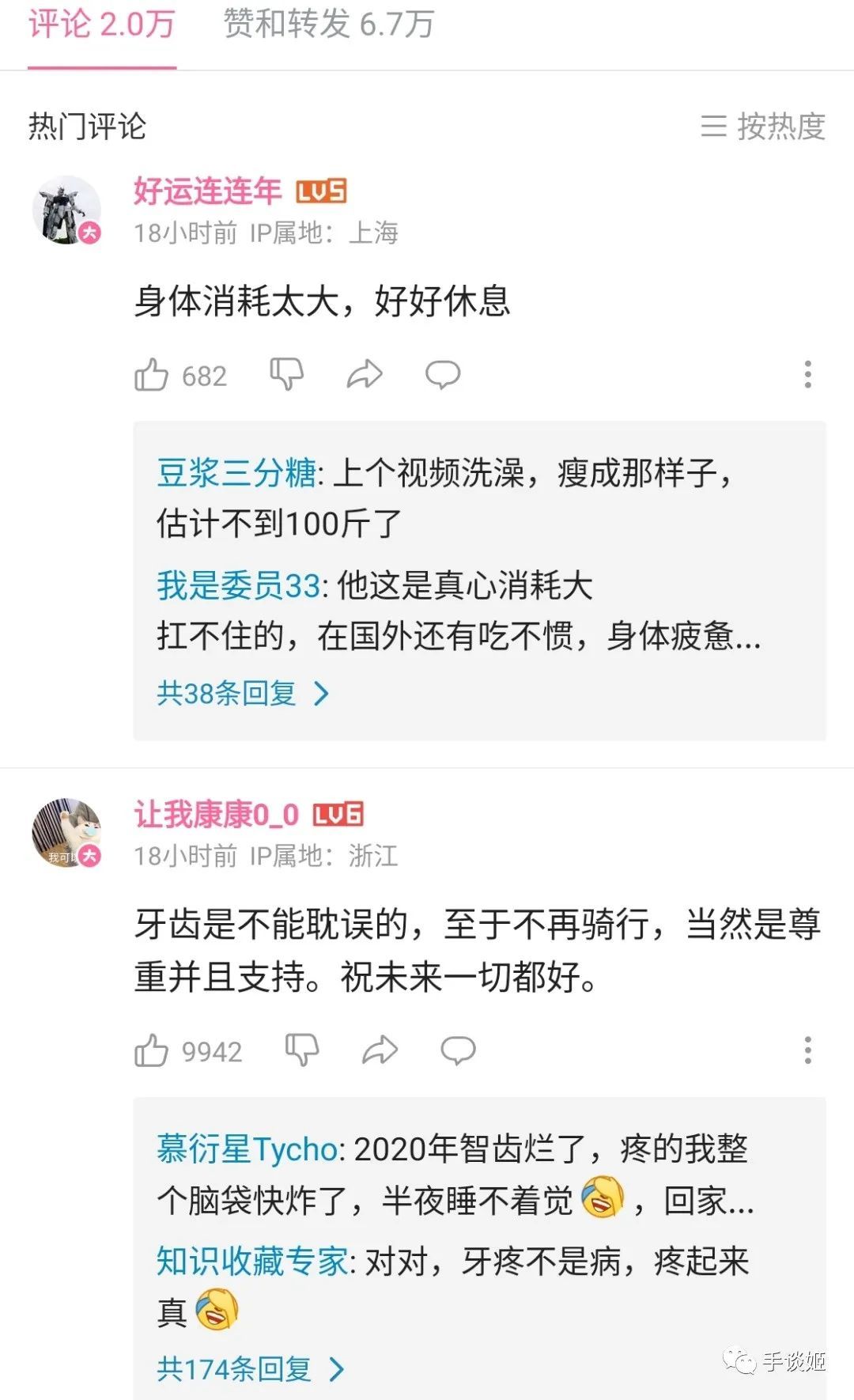Dislike 好运连连年's comment
Viewport: 854px width, 1400px height.
click(286, 373)
